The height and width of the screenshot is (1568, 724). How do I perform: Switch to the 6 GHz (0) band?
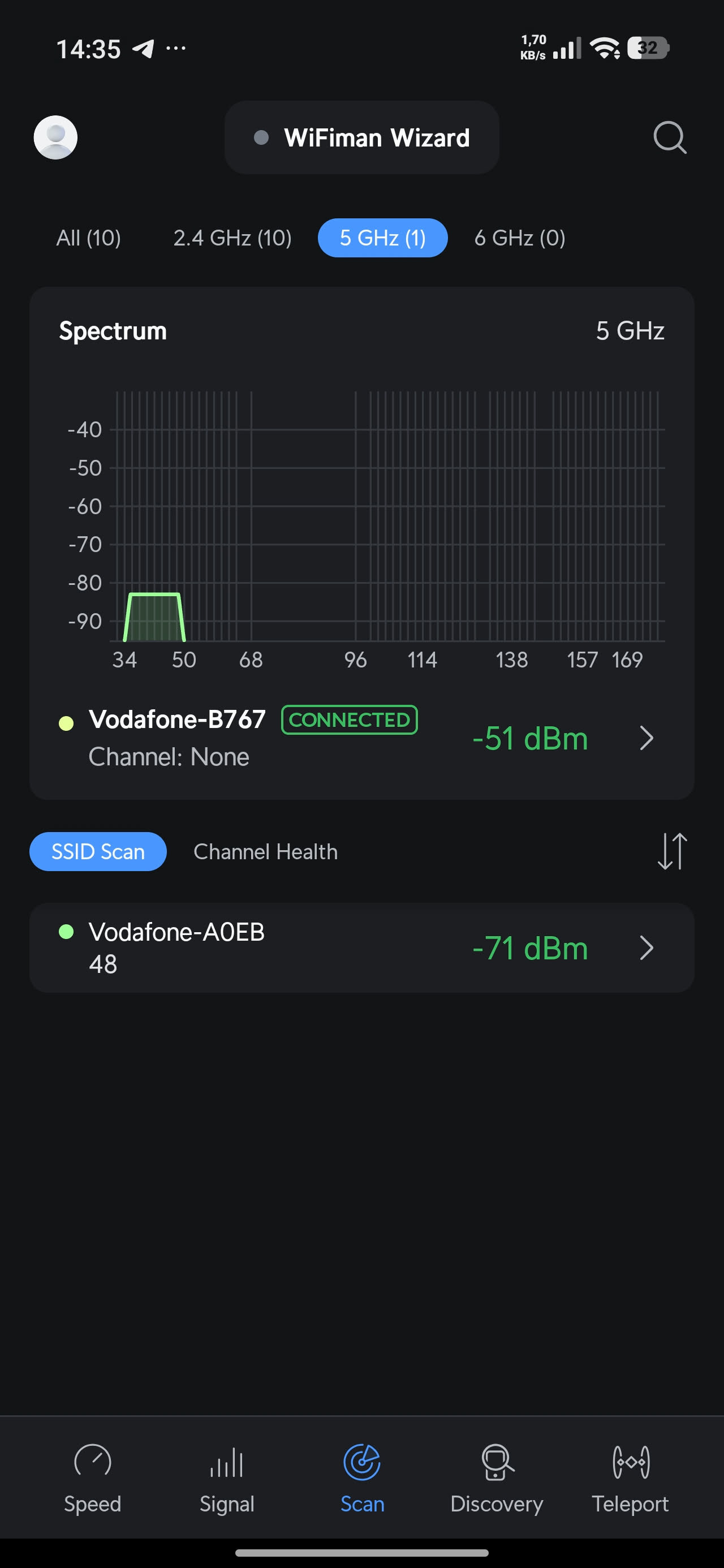[519, 238]
